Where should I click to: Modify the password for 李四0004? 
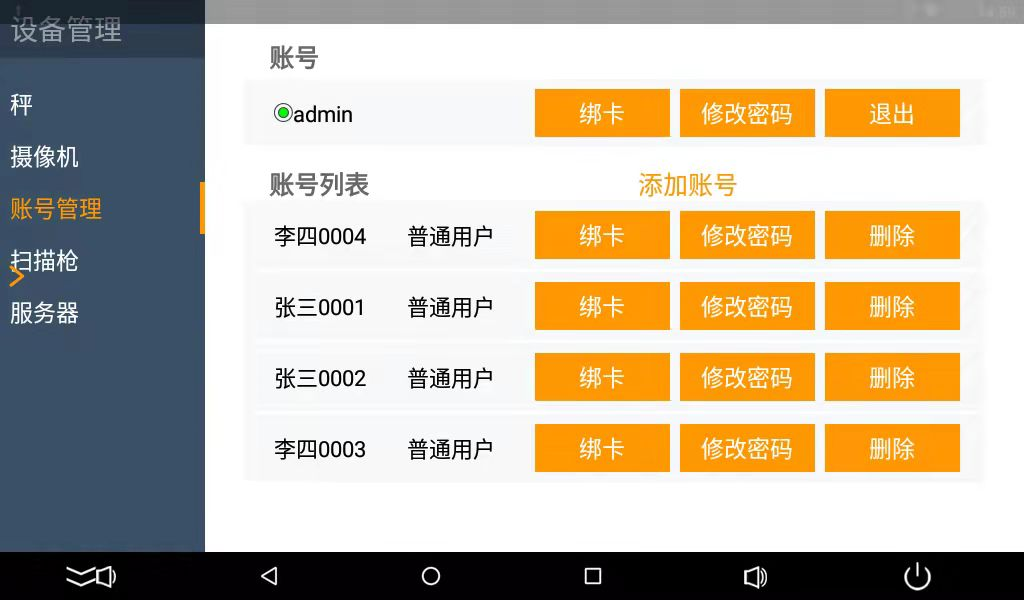747,235
